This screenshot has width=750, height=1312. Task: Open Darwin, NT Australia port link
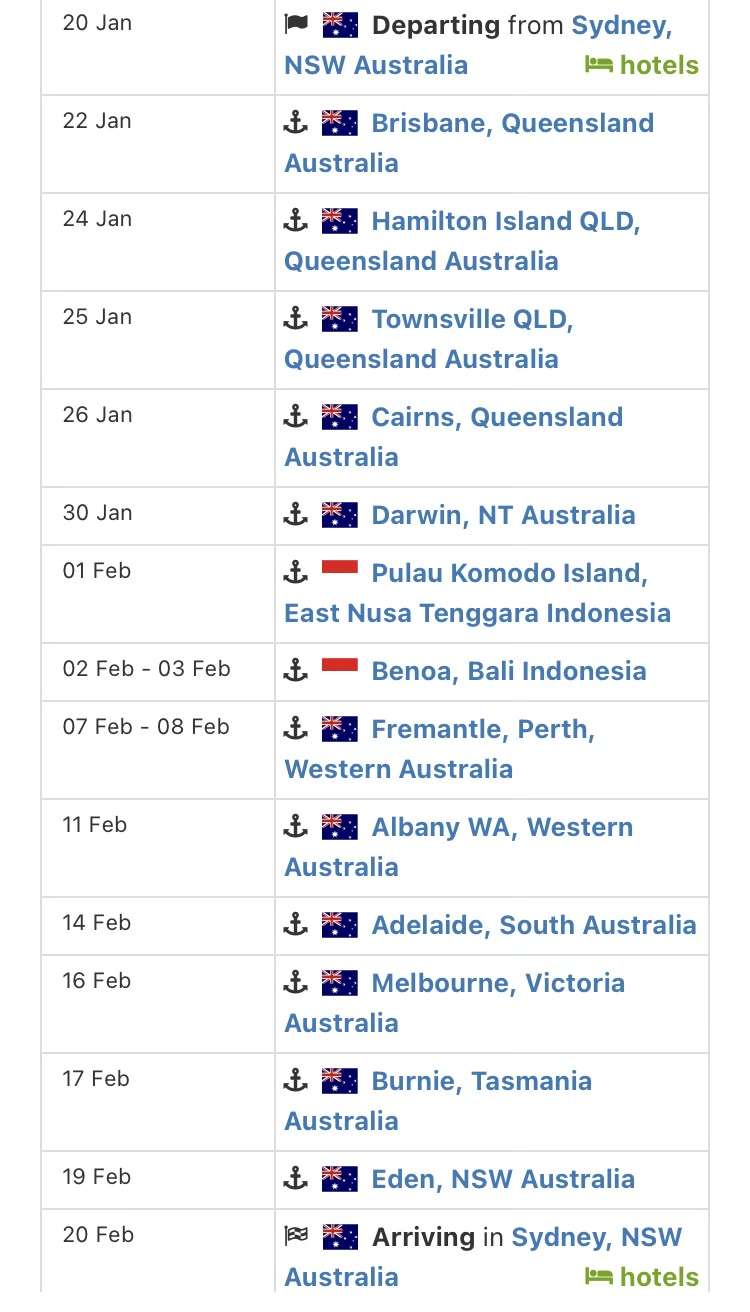pyautogui.click(x=503, y=515)
